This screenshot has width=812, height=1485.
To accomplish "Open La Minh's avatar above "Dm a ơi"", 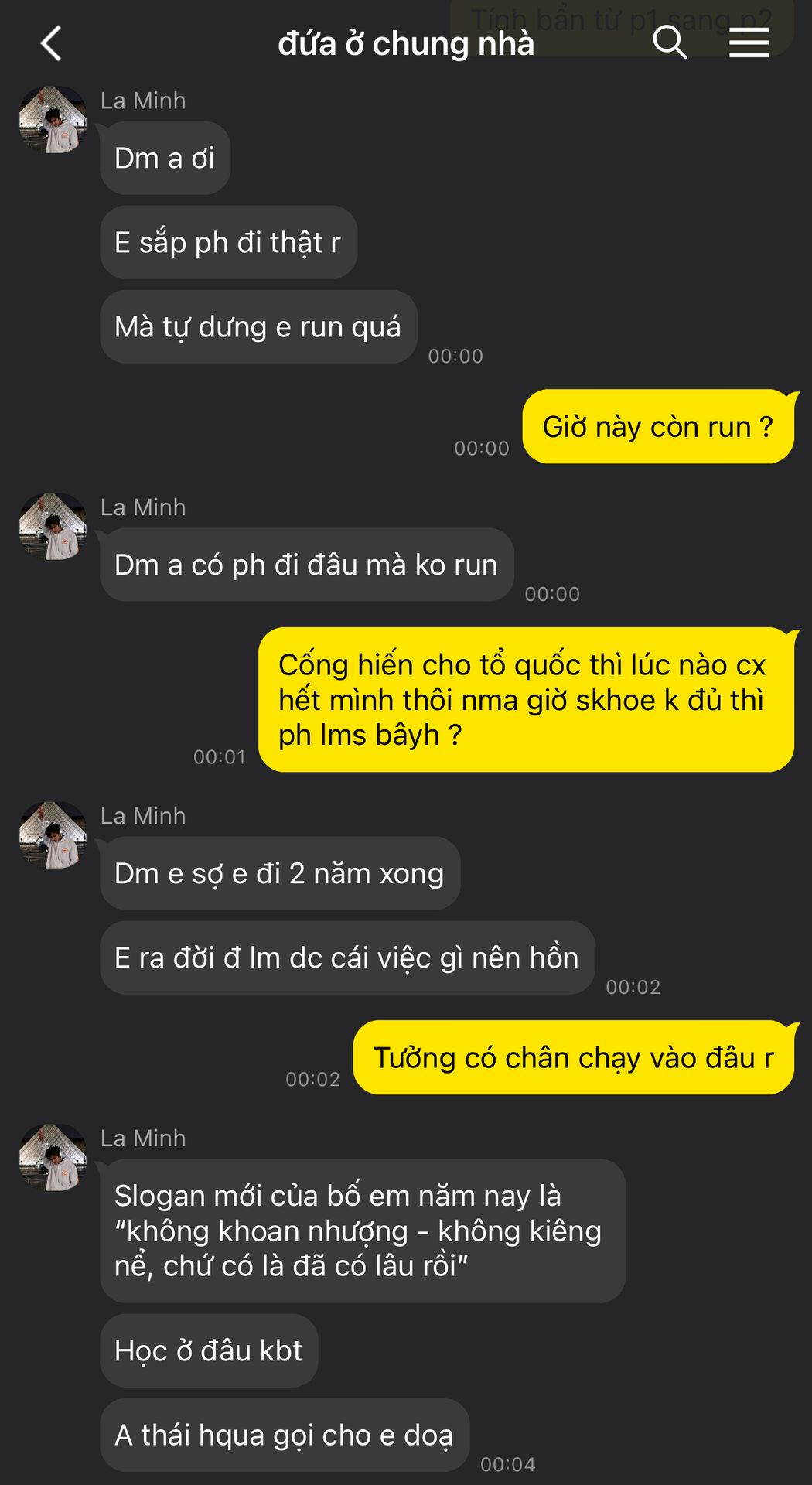I will [53, 120].
